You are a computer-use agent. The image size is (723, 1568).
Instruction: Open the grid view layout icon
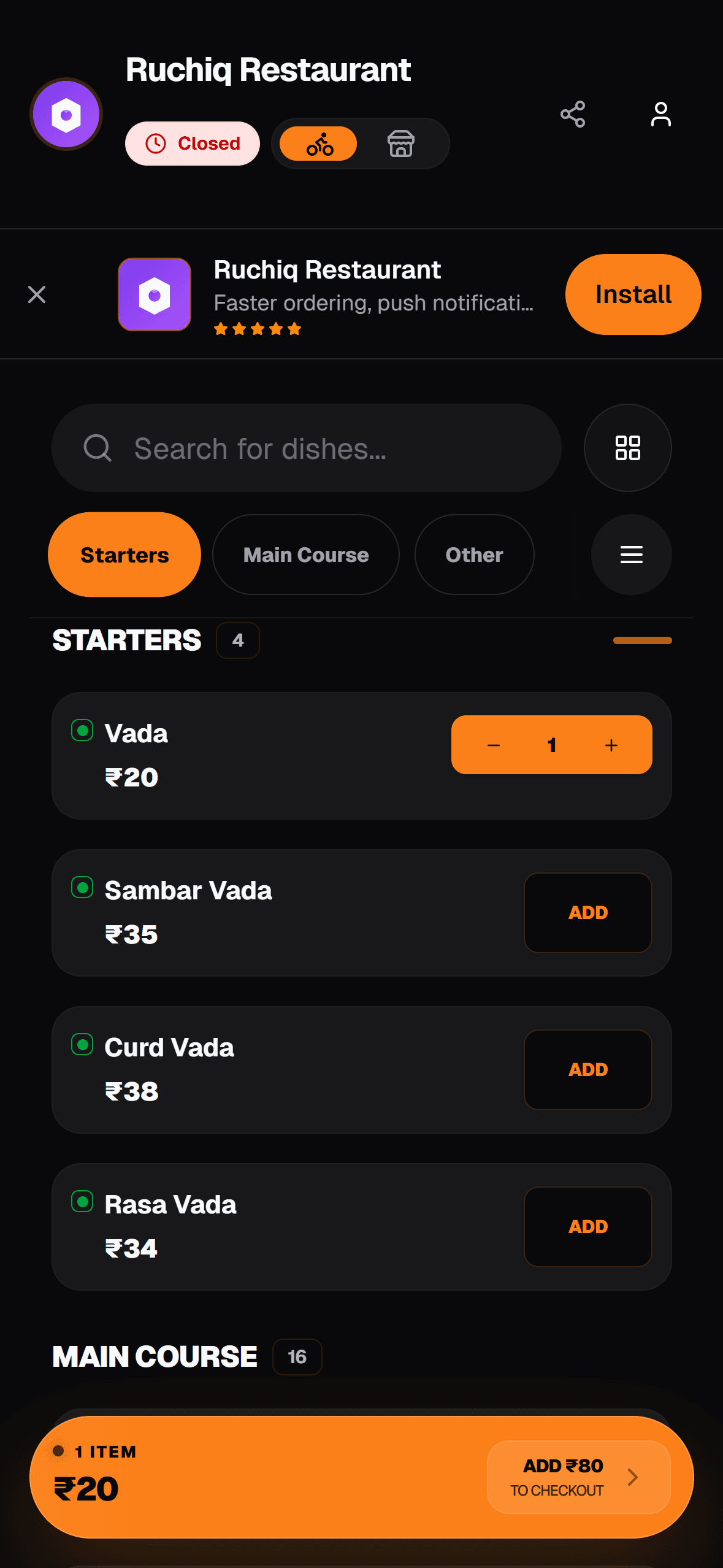coord(627,448)
